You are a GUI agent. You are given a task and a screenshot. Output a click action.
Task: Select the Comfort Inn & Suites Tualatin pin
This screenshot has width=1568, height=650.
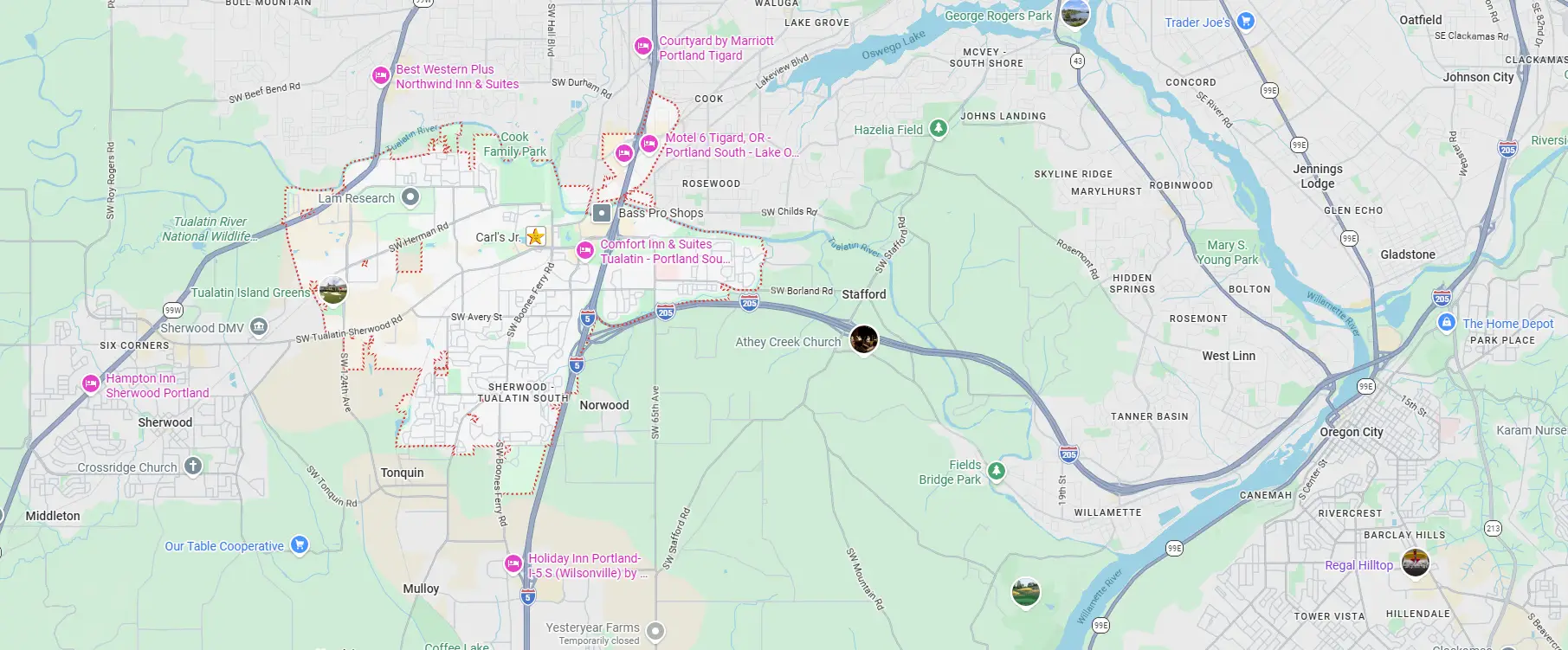(585, 251)
